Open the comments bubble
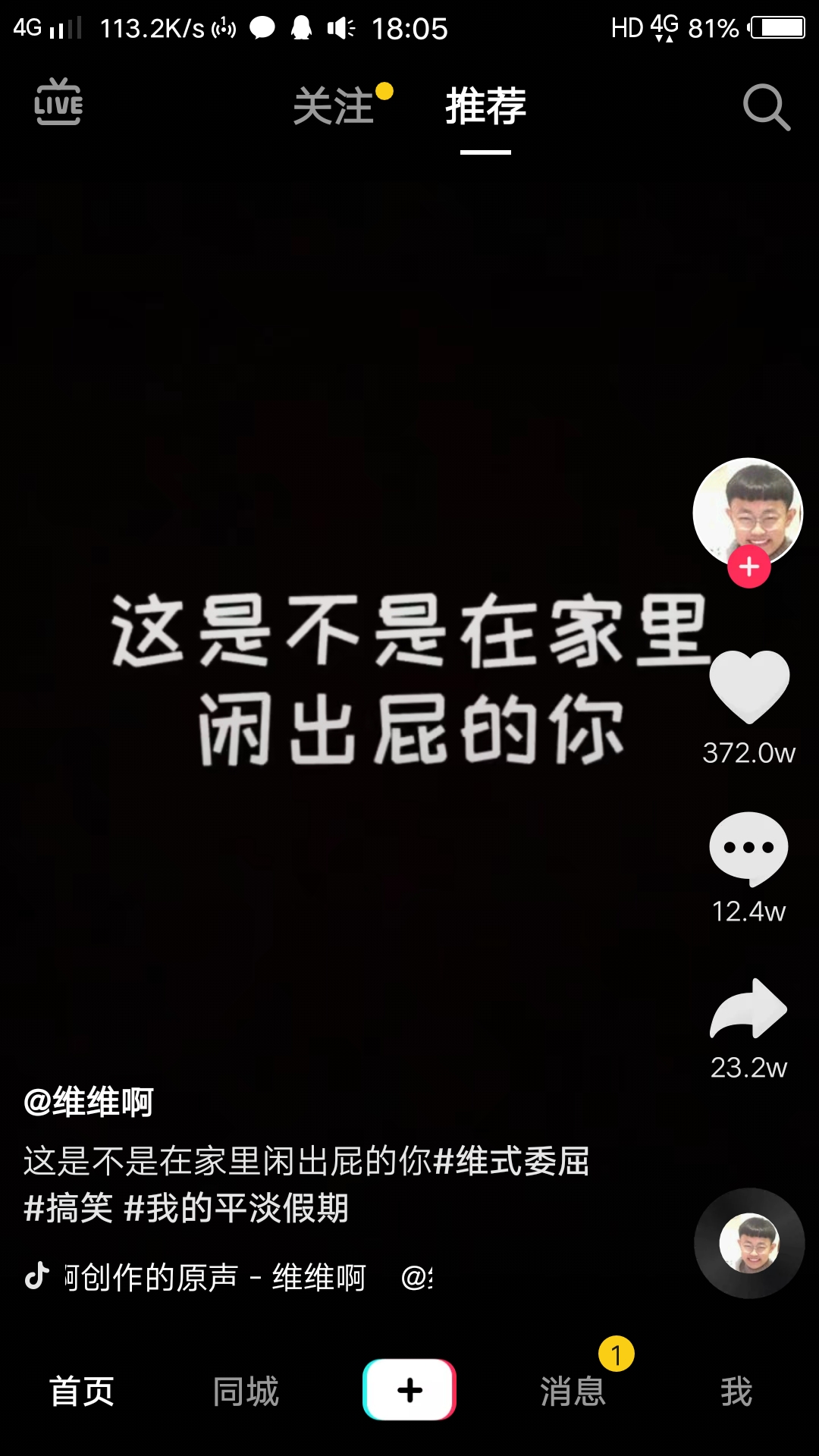The width and height of the screenshot is (819, 1456). tap(749, 848)
